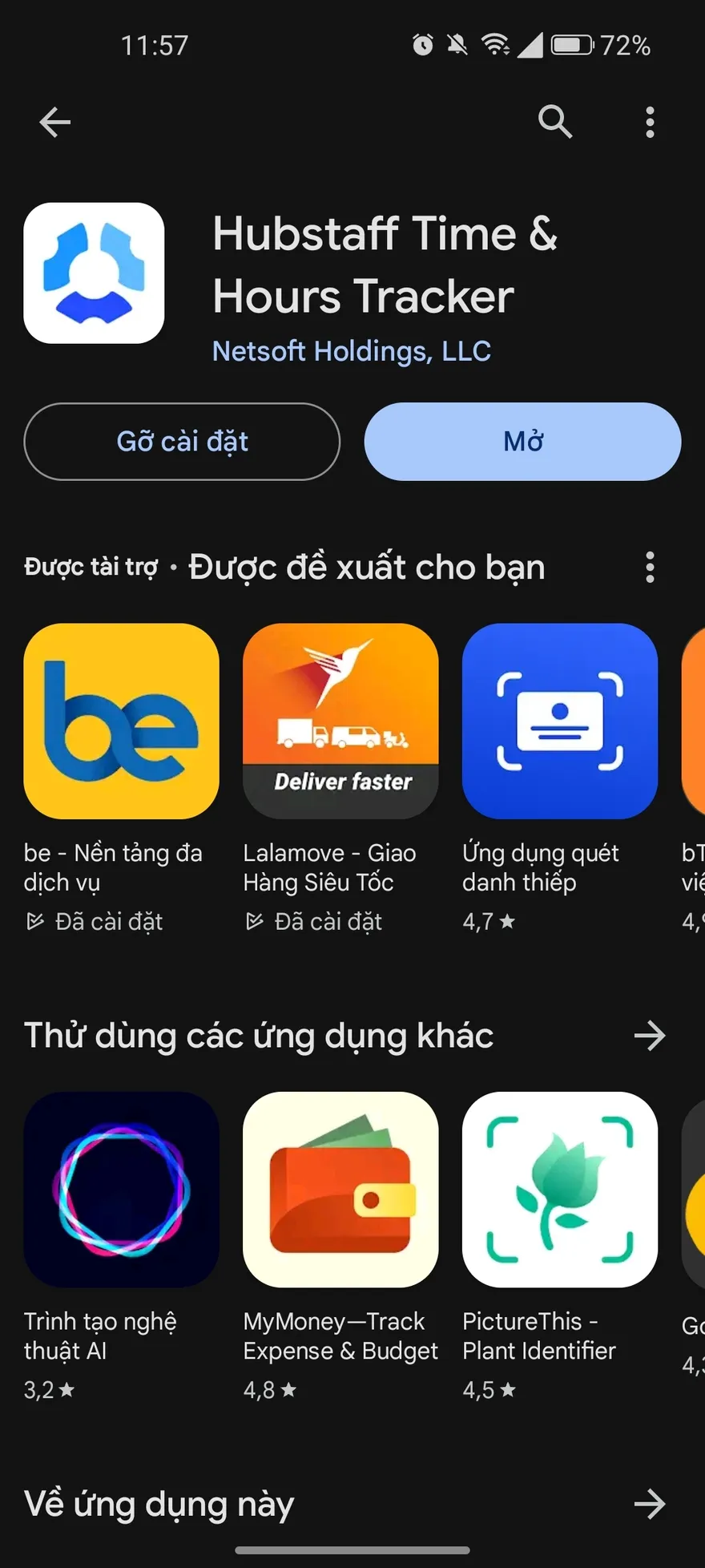The height and width of the screenshot is (1568, 705).
Task: Go back using the back arrow
Action: 54,122
